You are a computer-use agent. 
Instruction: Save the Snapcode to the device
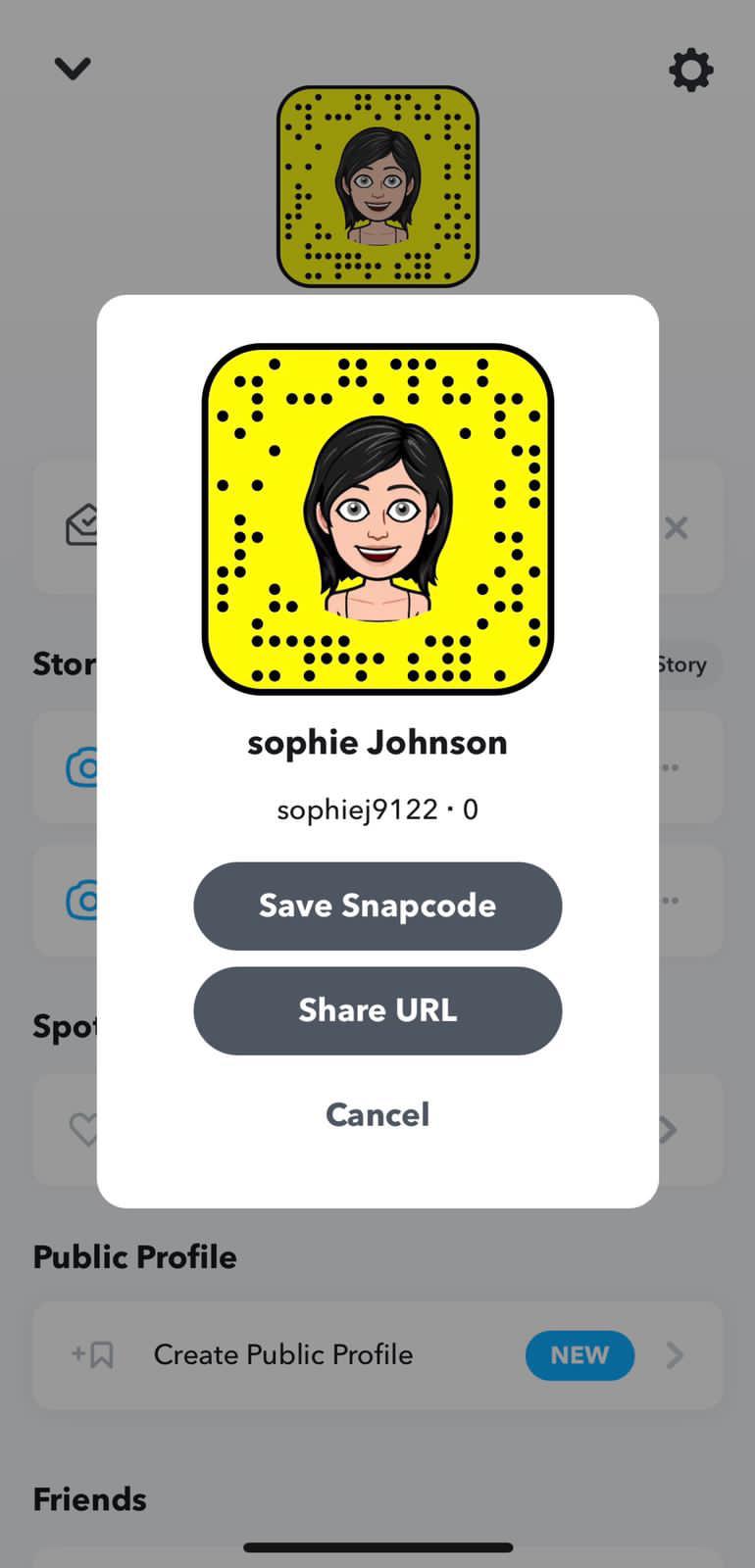pos(377,906)
